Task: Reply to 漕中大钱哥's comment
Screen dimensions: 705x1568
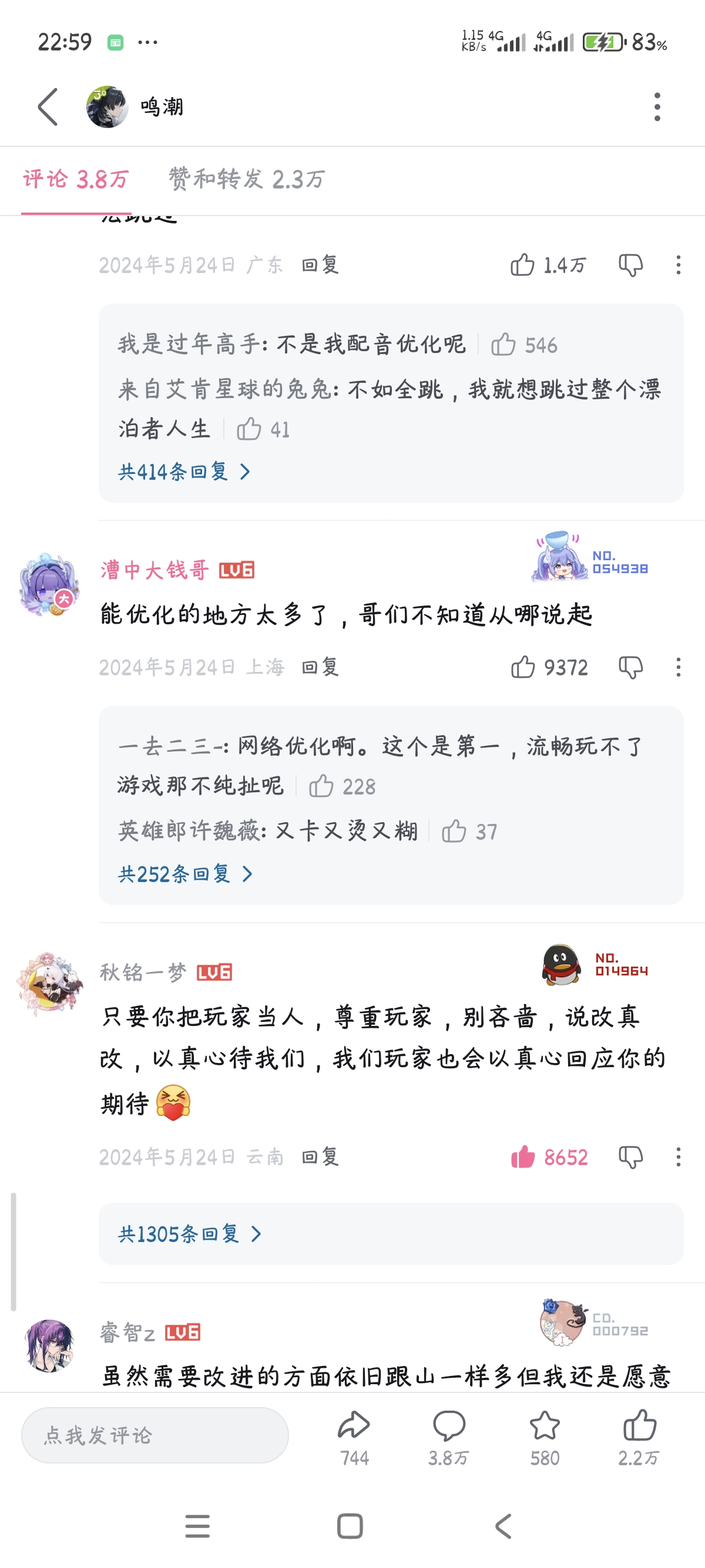Action: [x=320, y=667]
